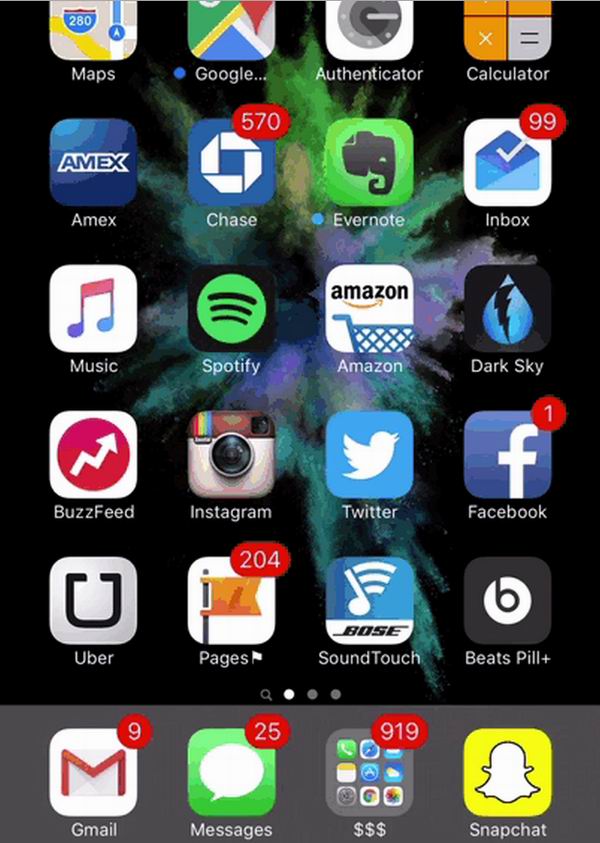Viewport: 600px width, 843px height.
Task: Open Messages in the dock
Action: pos(232,772)
